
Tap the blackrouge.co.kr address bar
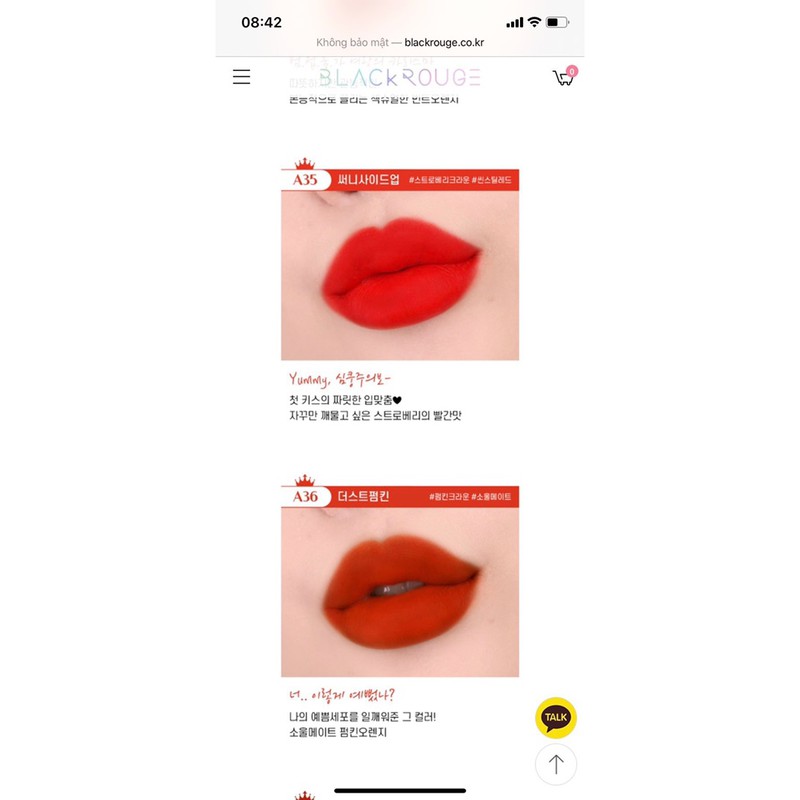[x=400, y=42]
